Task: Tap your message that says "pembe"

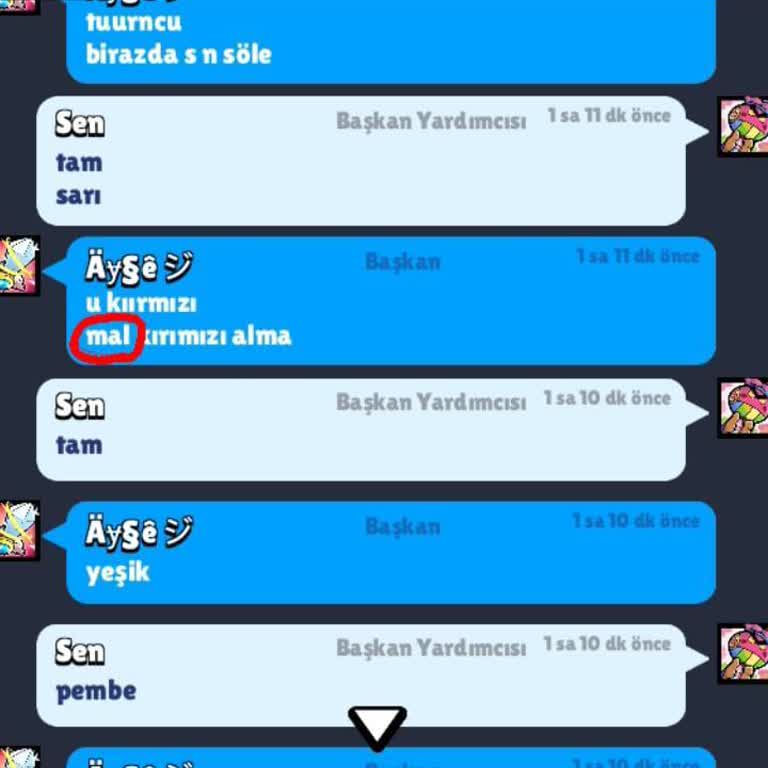Action: [360, 675]
